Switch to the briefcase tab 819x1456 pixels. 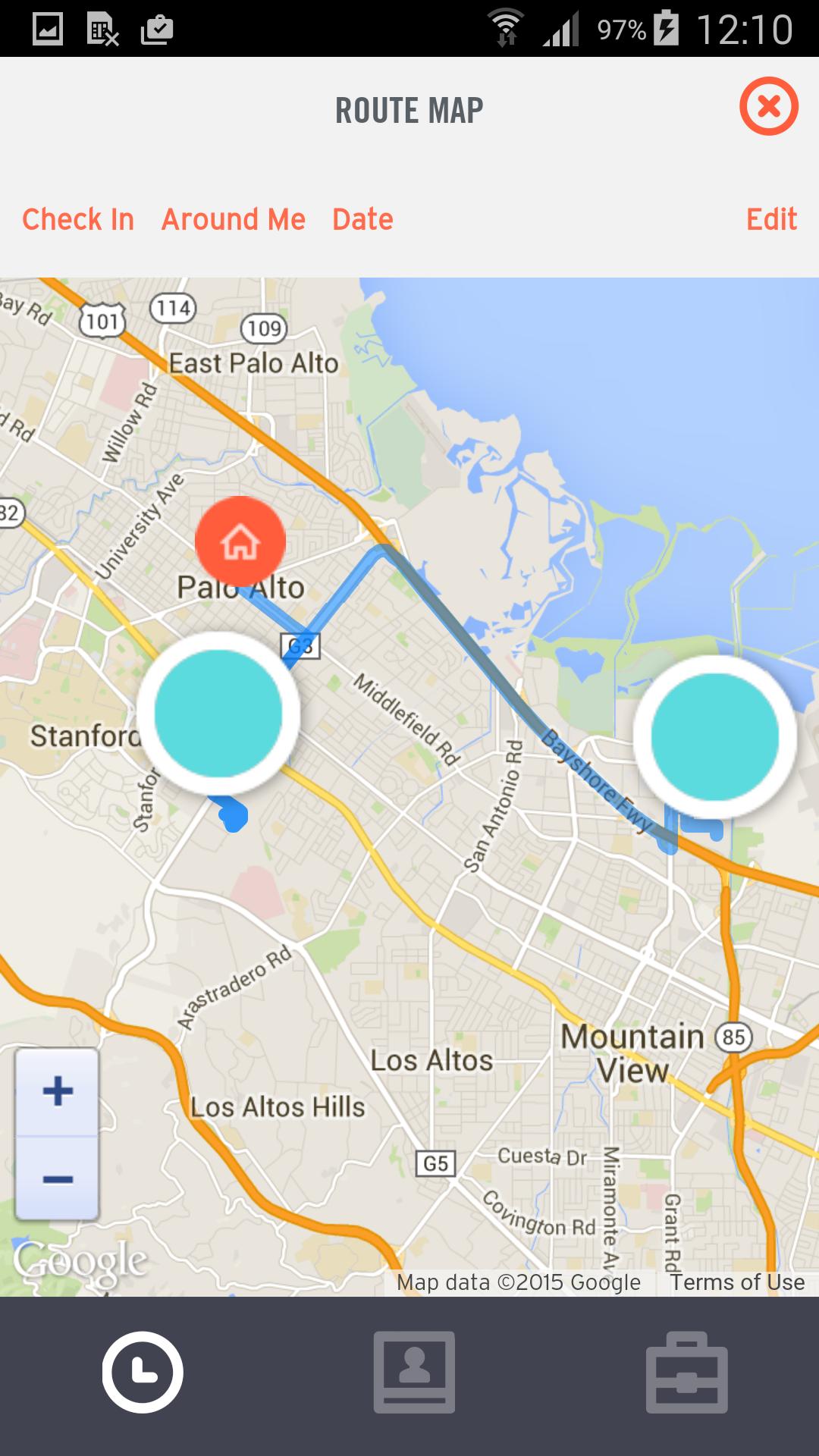686,1372
